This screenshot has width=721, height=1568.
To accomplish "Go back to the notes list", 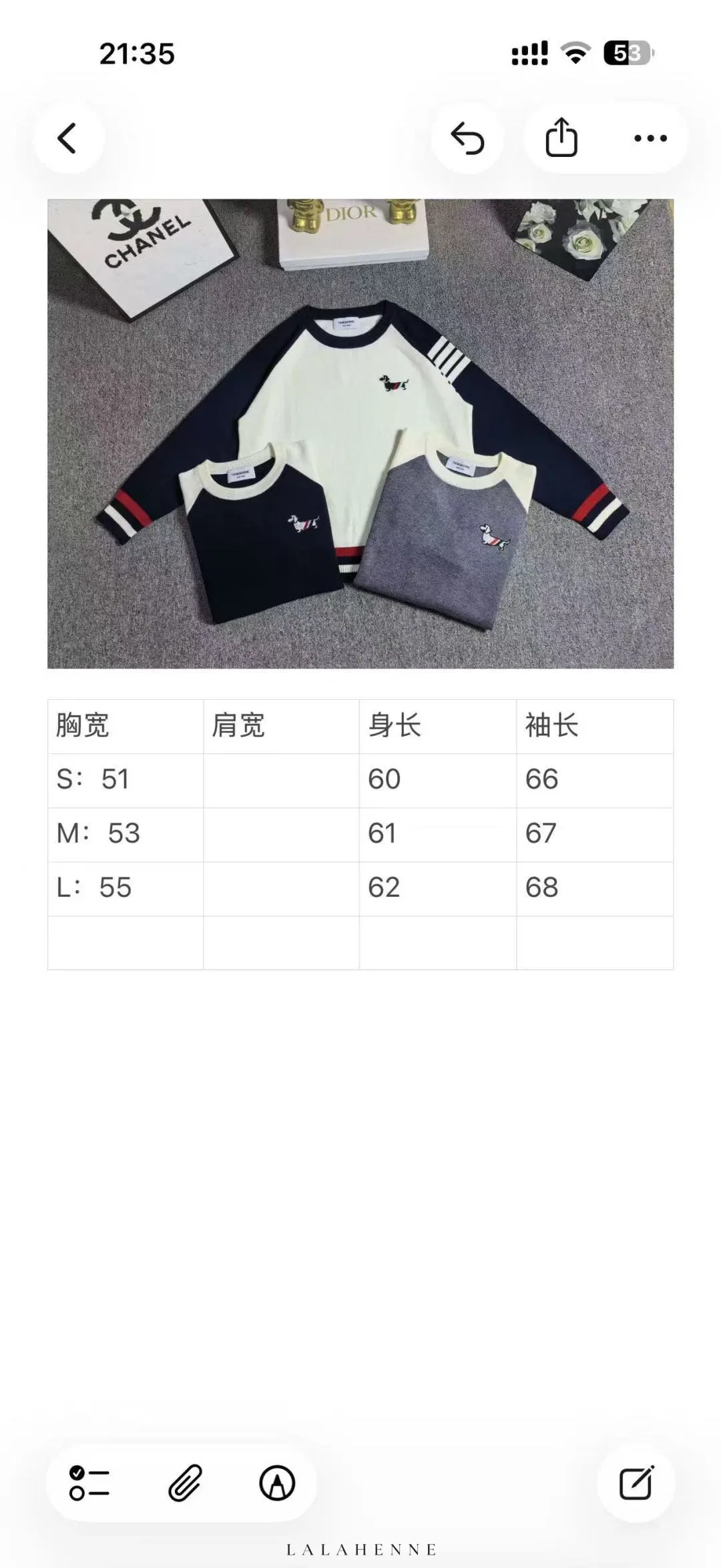I will point(68,138).
